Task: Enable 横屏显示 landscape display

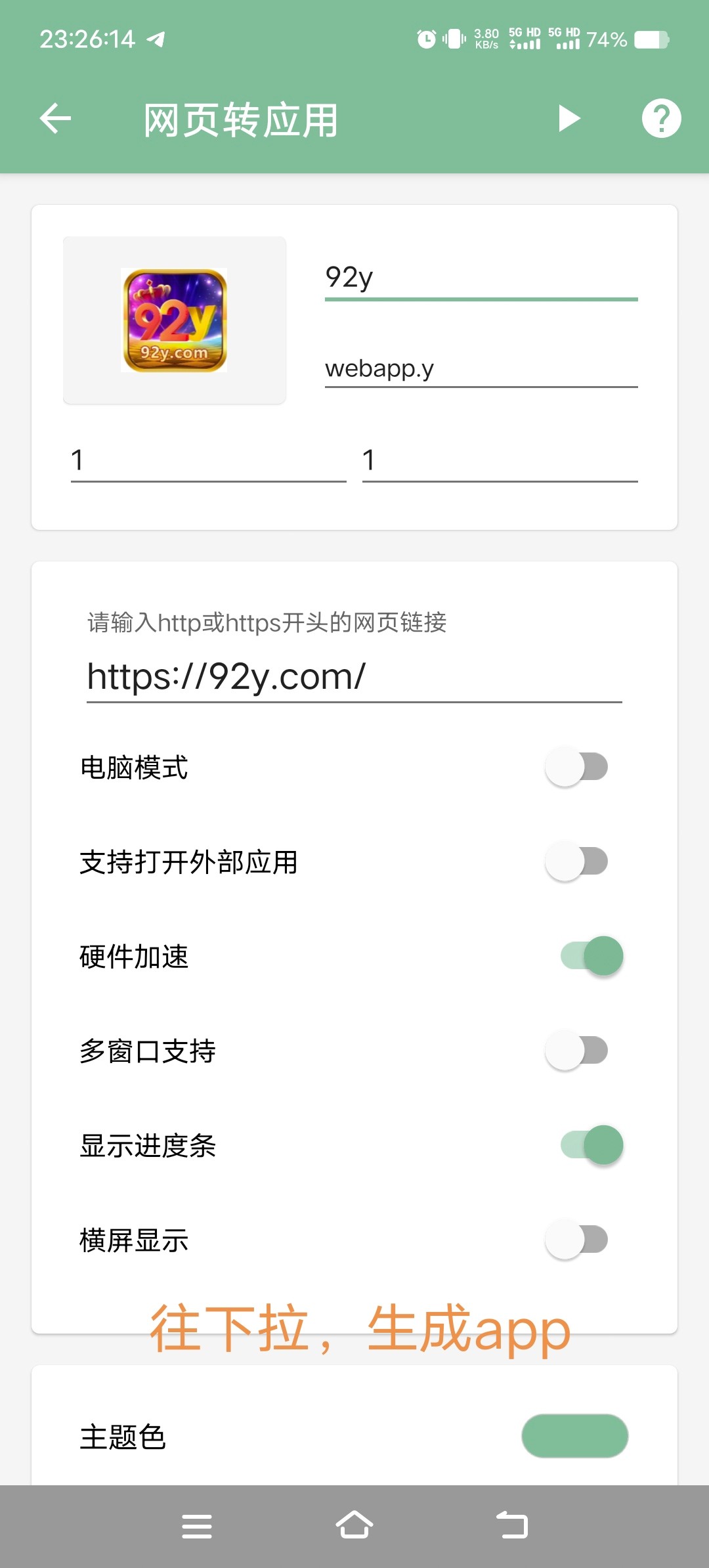Action: tap(576, 1240)
